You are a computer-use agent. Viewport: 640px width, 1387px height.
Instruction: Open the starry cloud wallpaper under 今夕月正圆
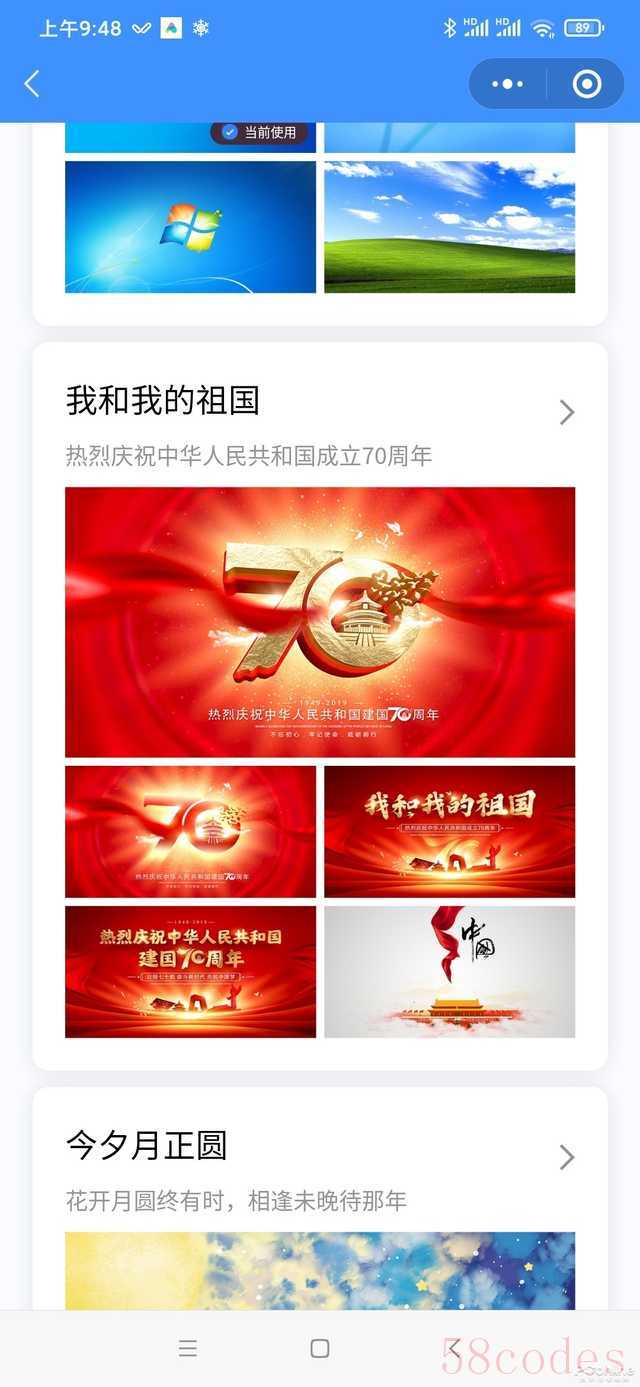pyautogui.click(x=320, y=1270)
